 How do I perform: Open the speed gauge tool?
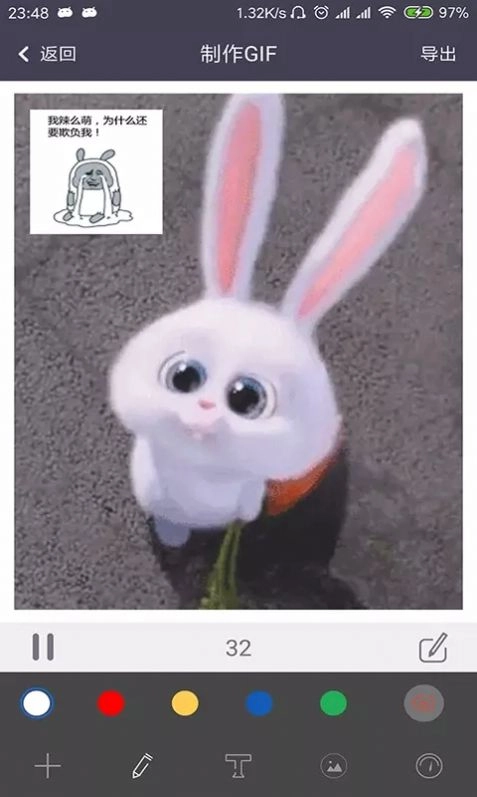click(x=429, y=765)
